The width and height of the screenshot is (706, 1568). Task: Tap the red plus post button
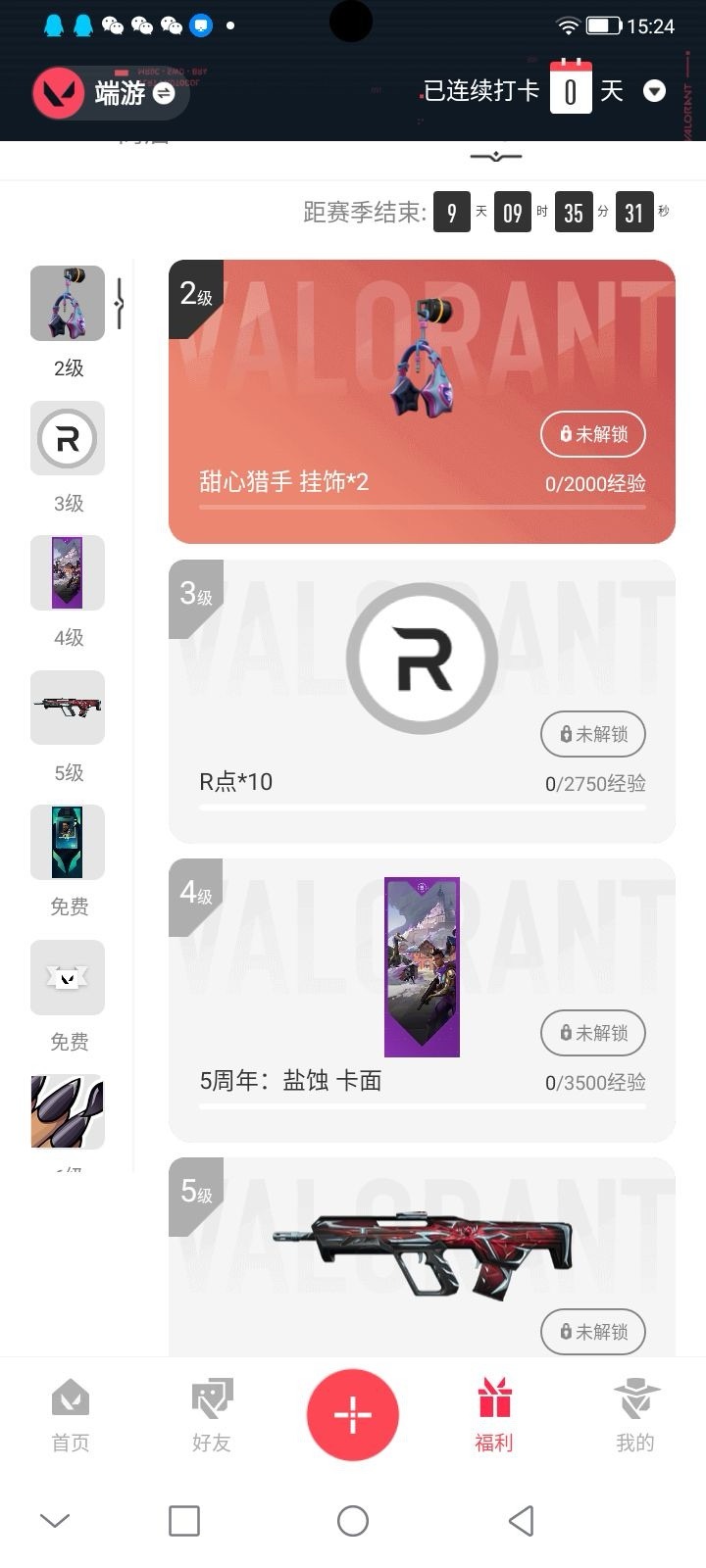click(353, 1414)
